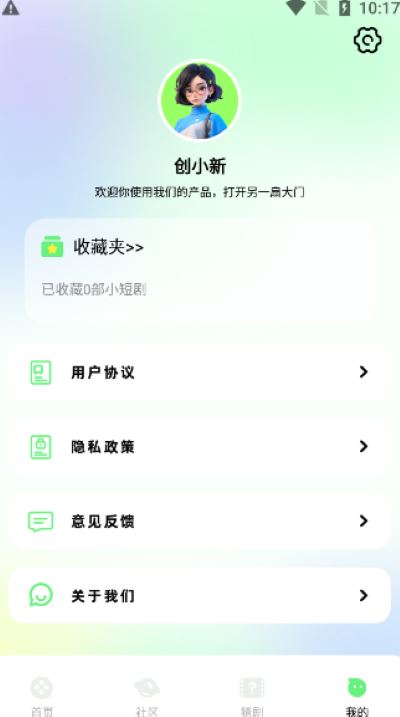Tap the profile avatar of 创小新
Viewport: 400px width, 717px height.
(x=199, y=100)
